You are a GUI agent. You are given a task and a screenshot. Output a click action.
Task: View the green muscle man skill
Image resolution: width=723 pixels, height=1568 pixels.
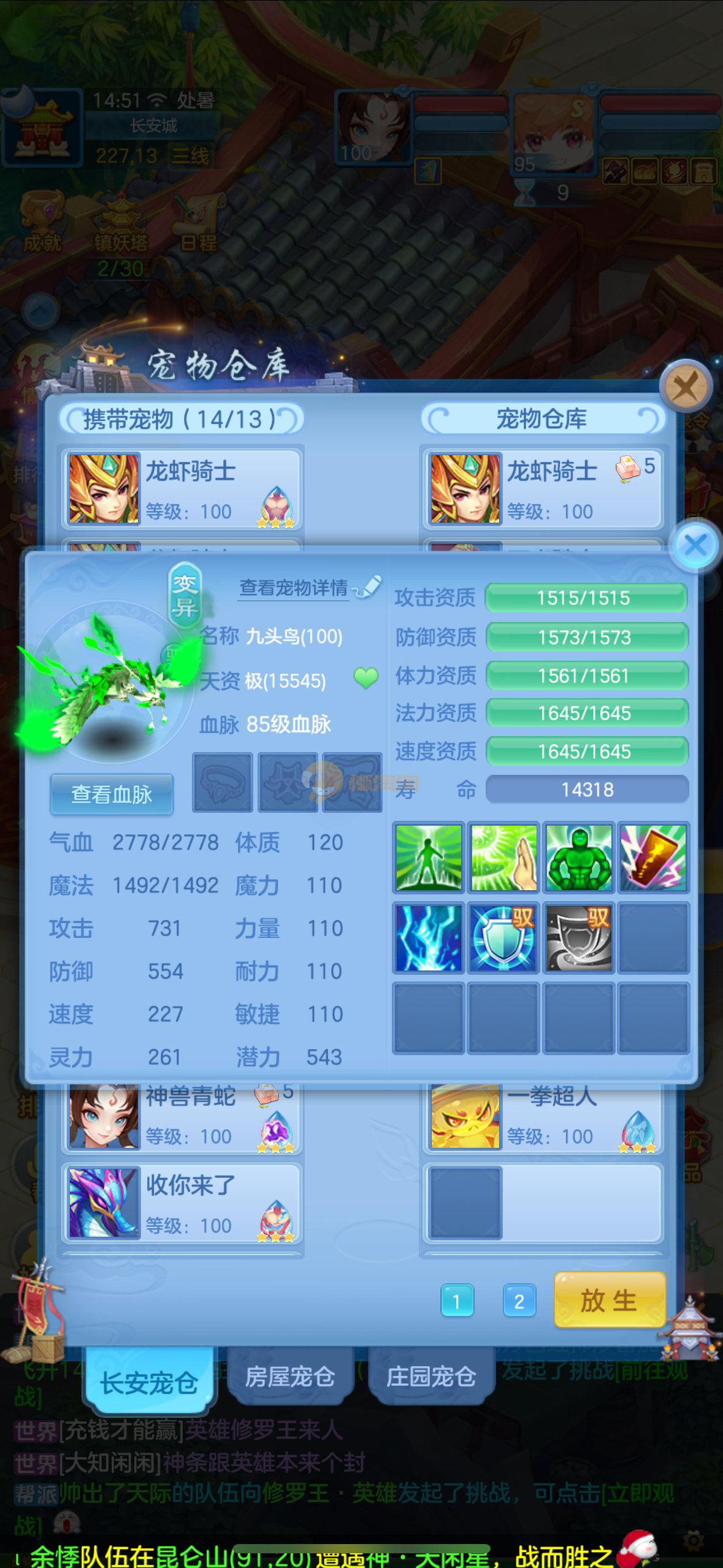578,857
